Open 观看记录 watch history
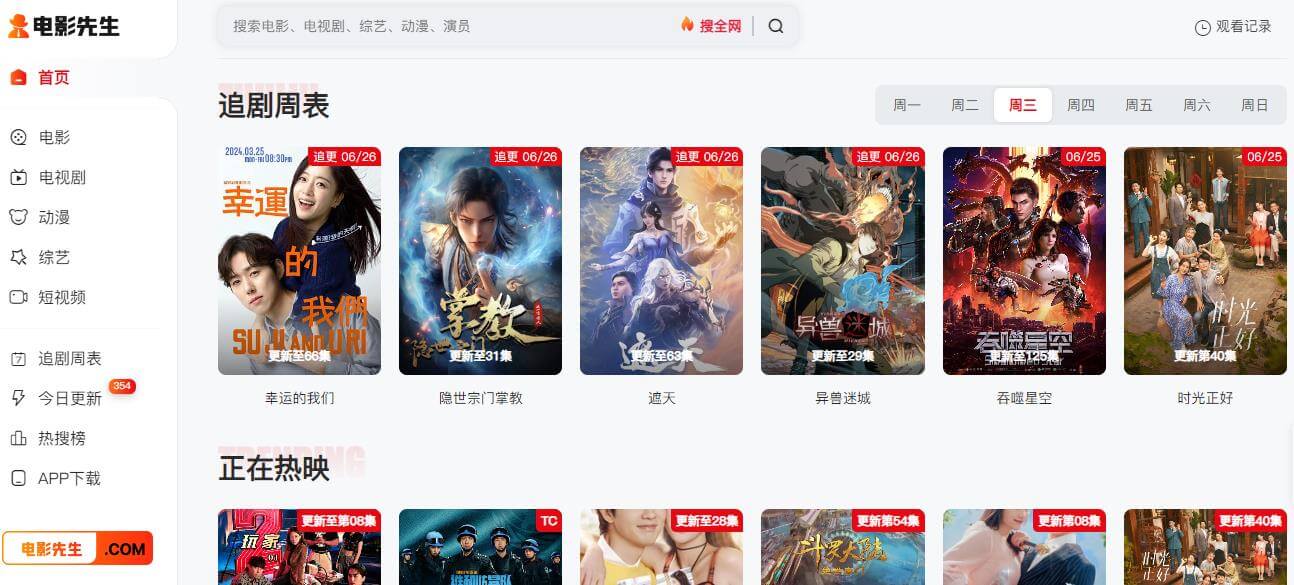 (x=1233, y=27)
